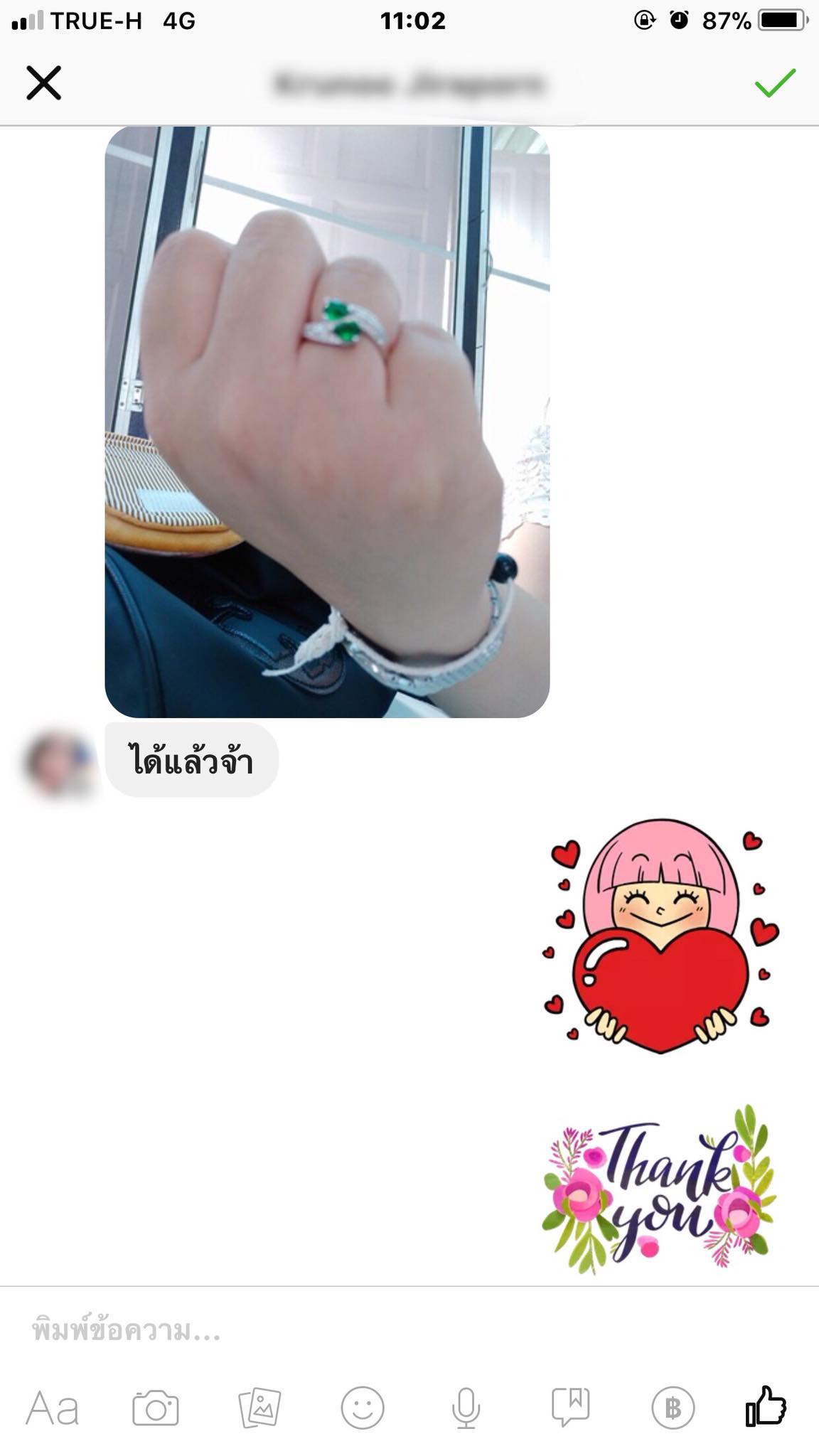Tap the message input field
This screenshot has height=1456, width=819.
click(x=409, y=1331)
